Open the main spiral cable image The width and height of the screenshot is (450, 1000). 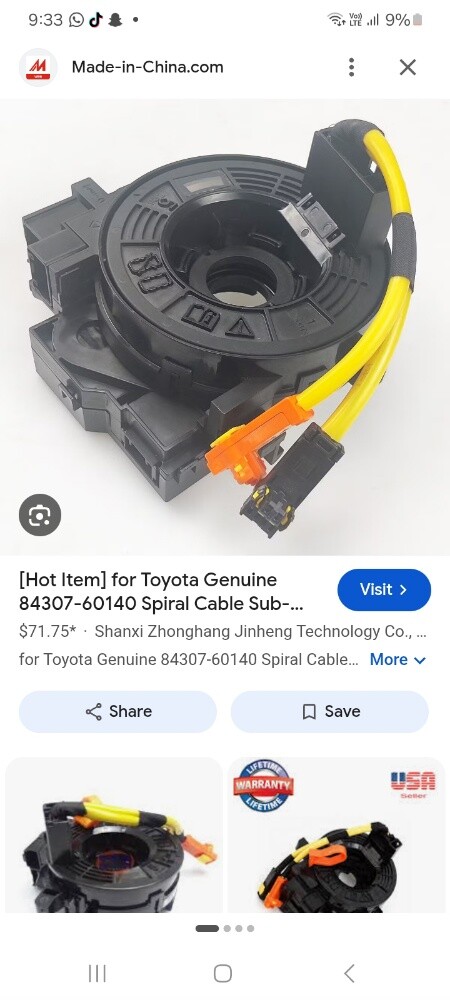coord(225,327)
